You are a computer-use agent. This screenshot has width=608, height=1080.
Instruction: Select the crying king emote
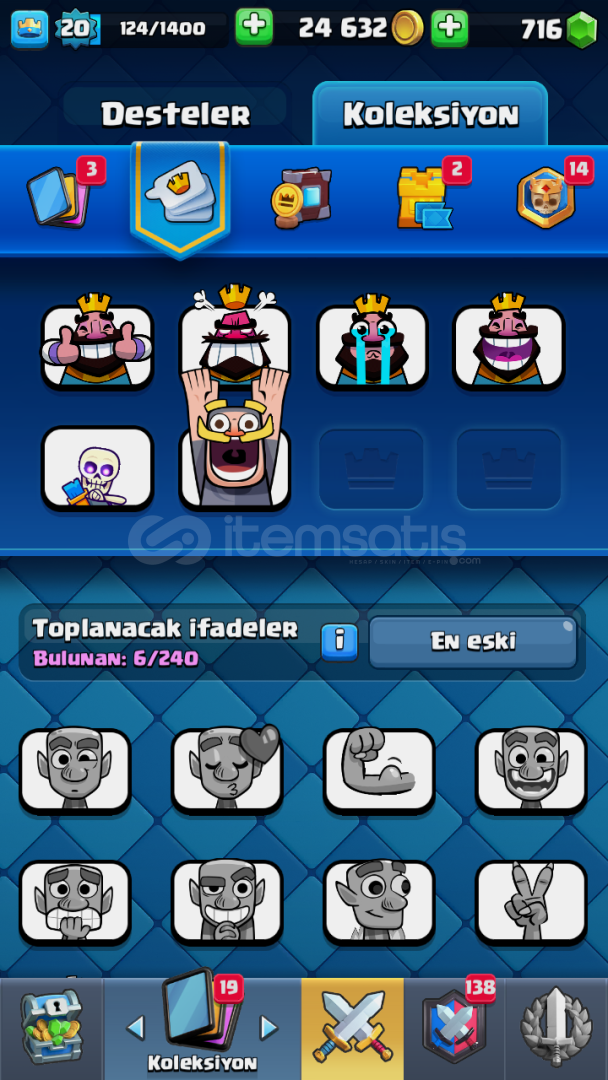(x=372, y=346)
